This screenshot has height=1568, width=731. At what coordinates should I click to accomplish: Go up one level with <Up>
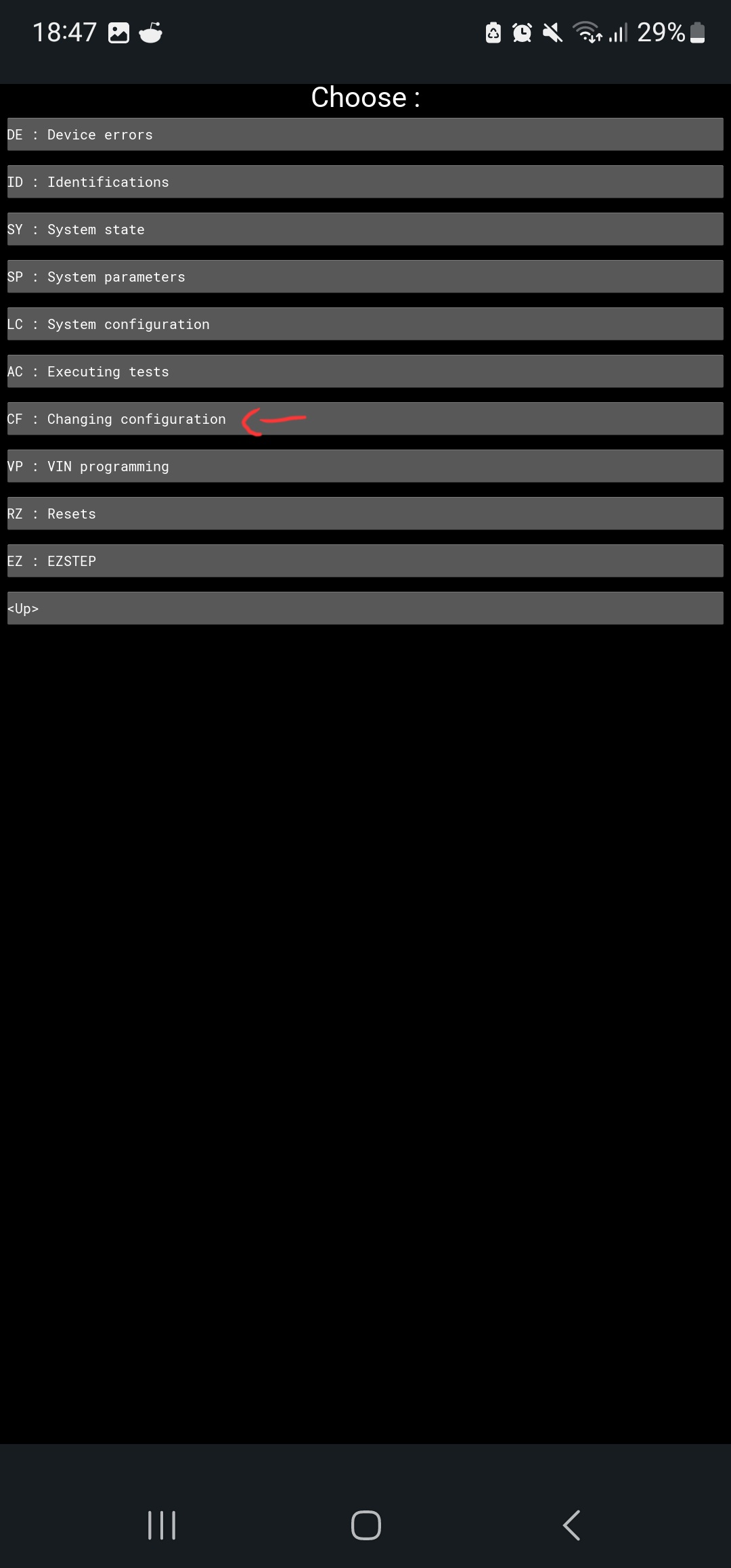tap(365, 608)
